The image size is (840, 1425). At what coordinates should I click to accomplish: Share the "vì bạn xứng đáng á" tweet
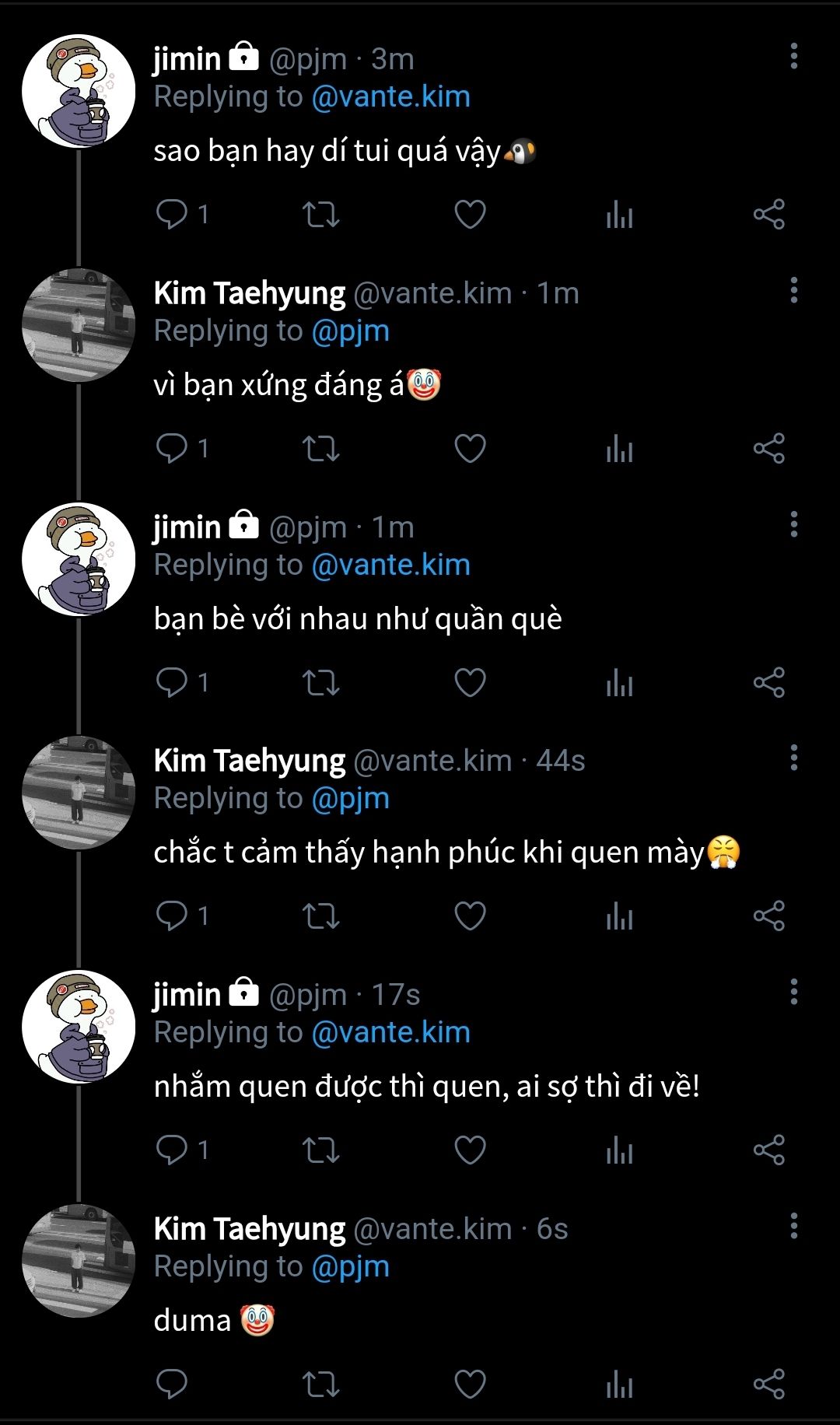pos(768,448)
